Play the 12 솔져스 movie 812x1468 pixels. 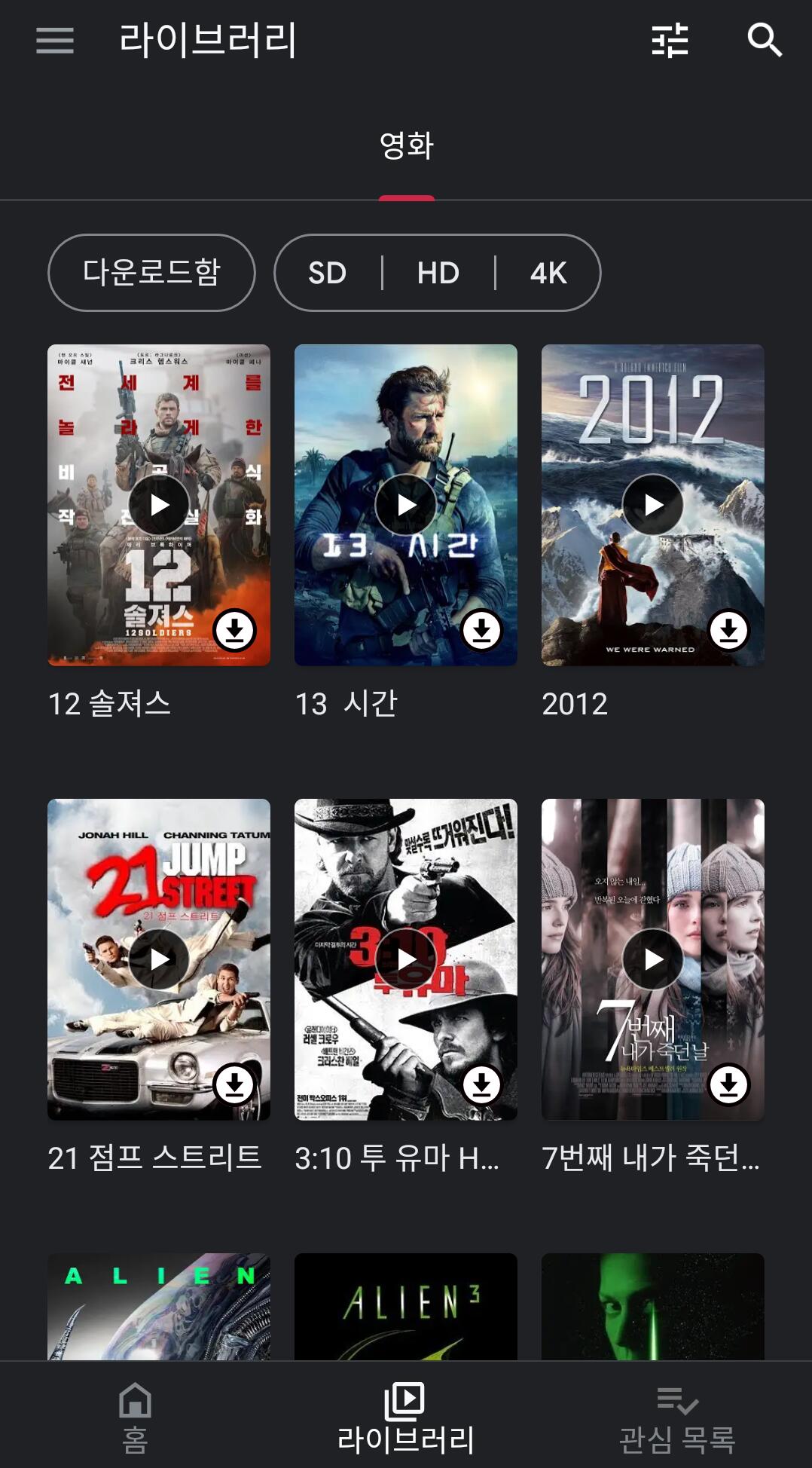tap(159, 505)
